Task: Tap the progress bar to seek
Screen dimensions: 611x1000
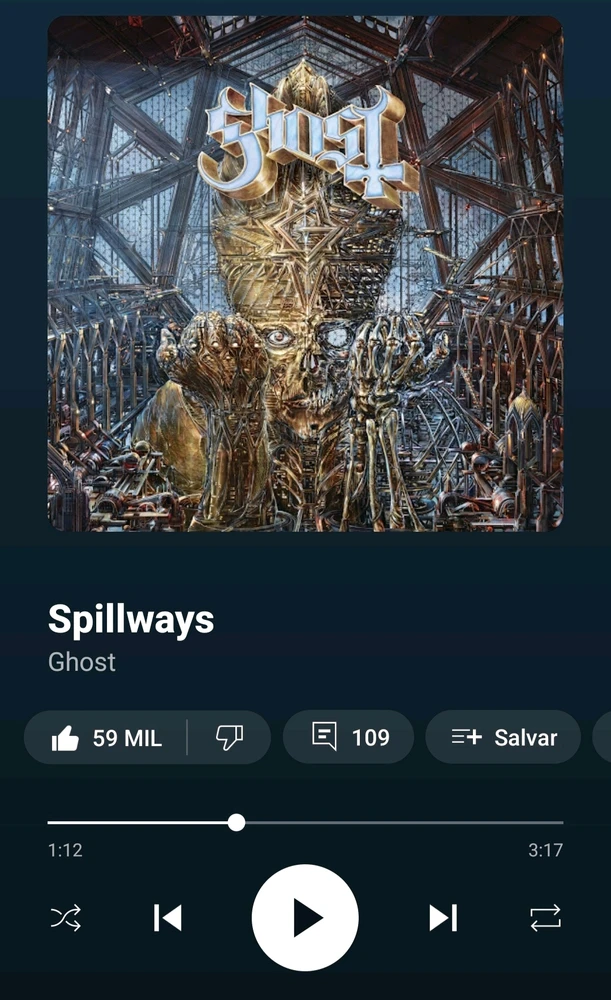Action: [x=400, y=822]
